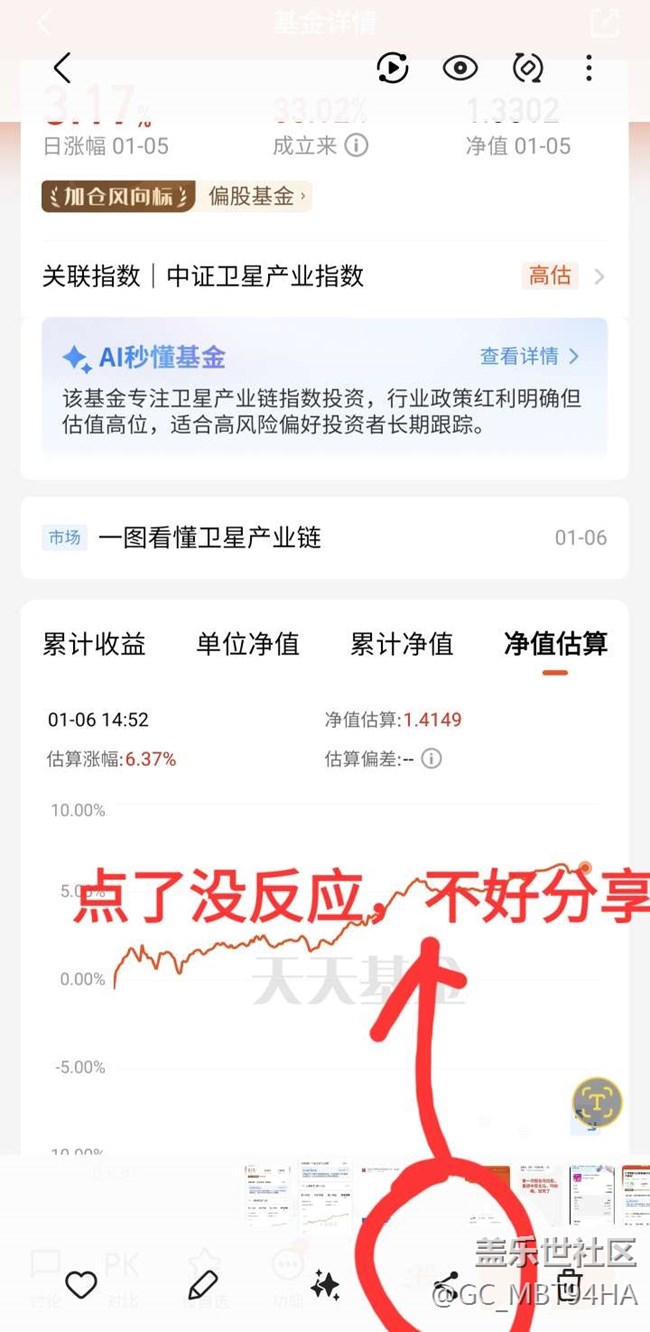Rotate the image
This screenshot has width=650, height=1332.
tap(527, 68)
